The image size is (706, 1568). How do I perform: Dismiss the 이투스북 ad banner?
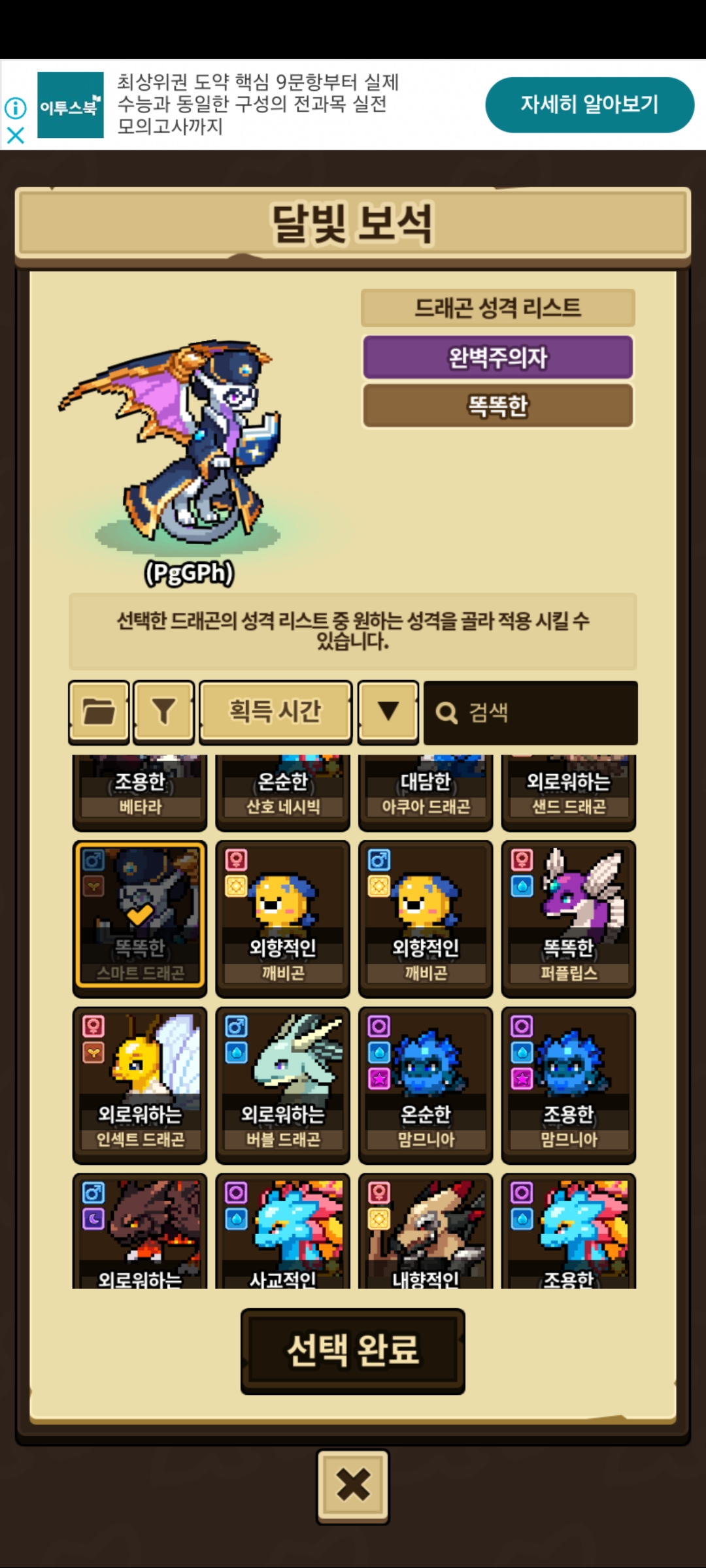(16, 135)
